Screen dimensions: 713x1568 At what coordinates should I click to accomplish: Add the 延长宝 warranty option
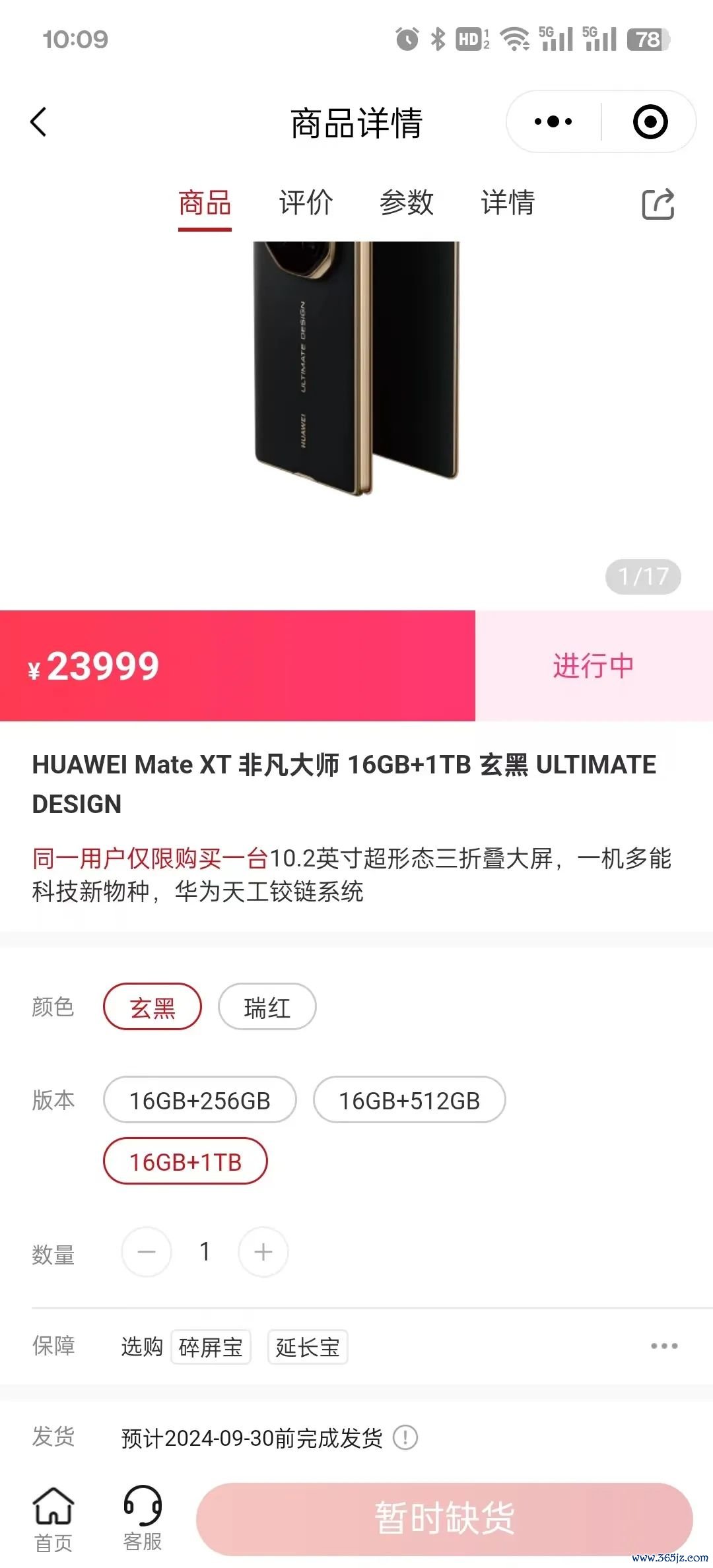308,1347
